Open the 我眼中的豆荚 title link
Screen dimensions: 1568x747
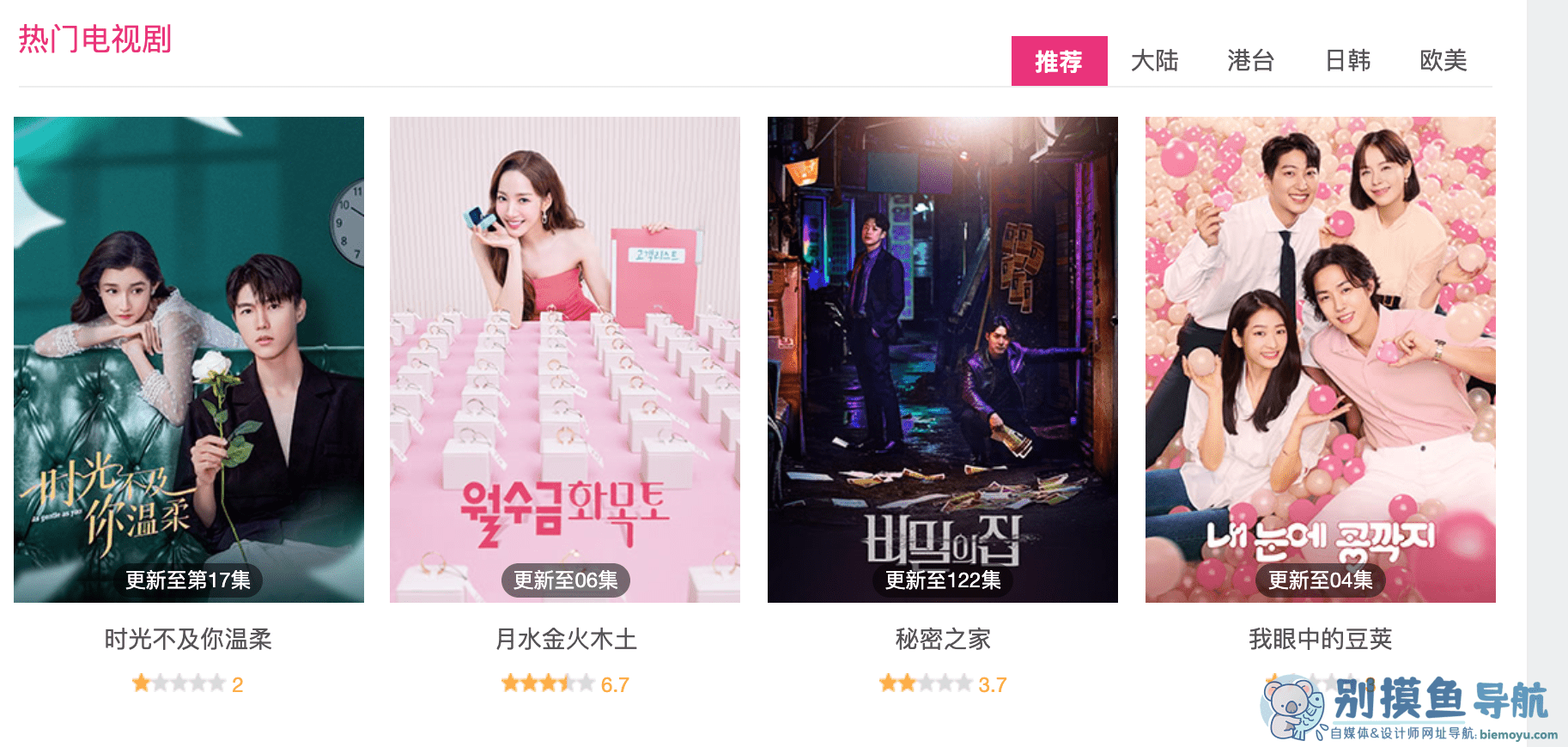tap(1321, 639)
